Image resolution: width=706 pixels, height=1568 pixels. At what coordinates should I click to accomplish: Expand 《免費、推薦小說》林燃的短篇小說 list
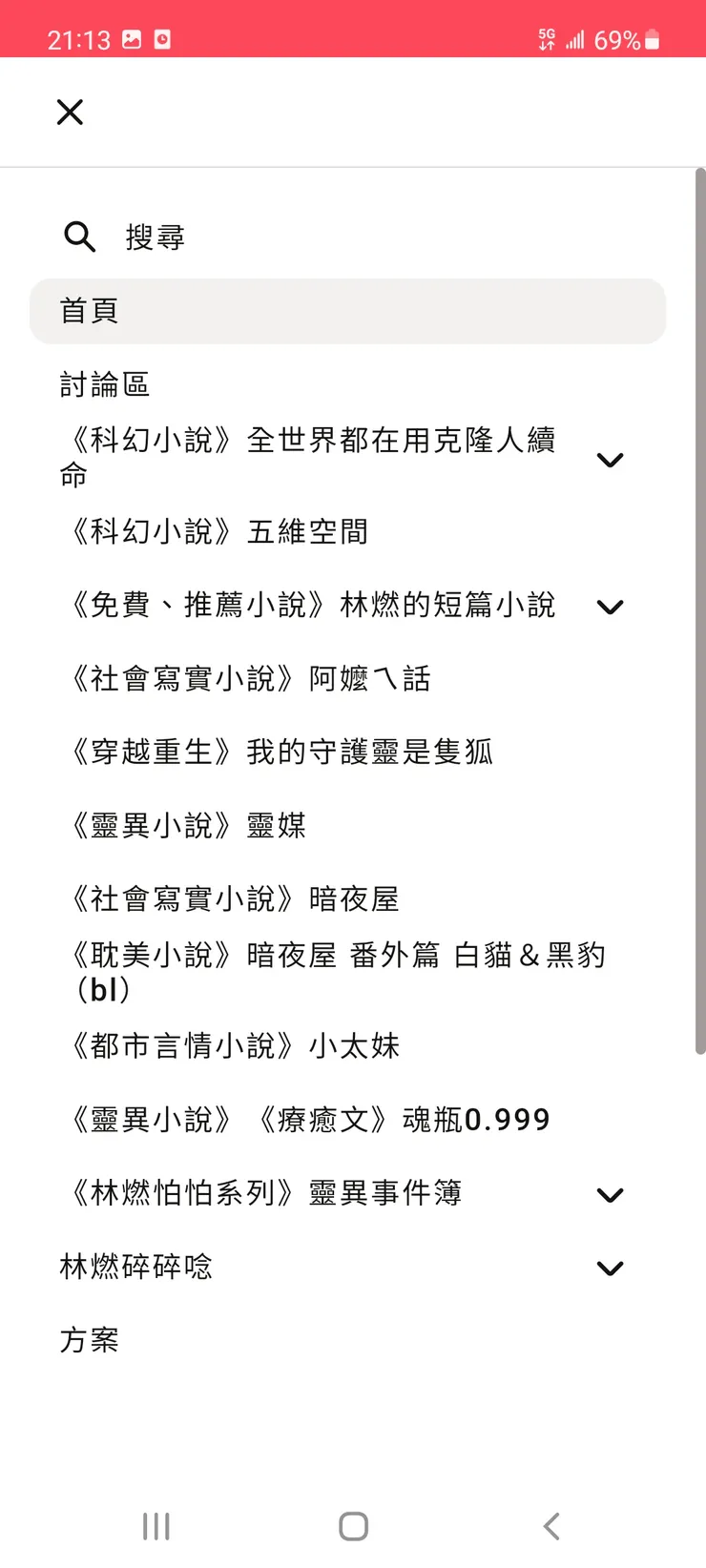click(610, 606)
